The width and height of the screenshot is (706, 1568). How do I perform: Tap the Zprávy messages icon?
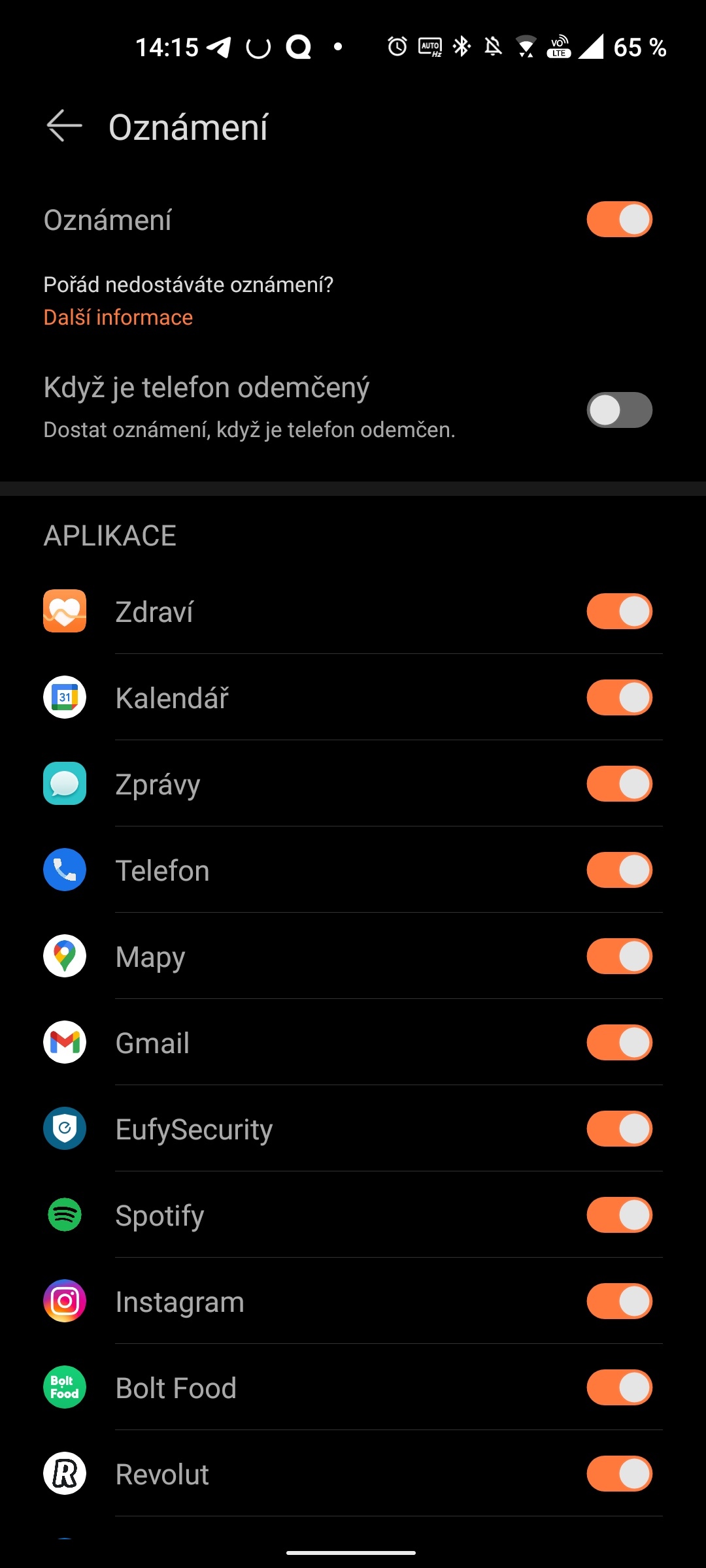pyautogui.click(x=63, y=783)
